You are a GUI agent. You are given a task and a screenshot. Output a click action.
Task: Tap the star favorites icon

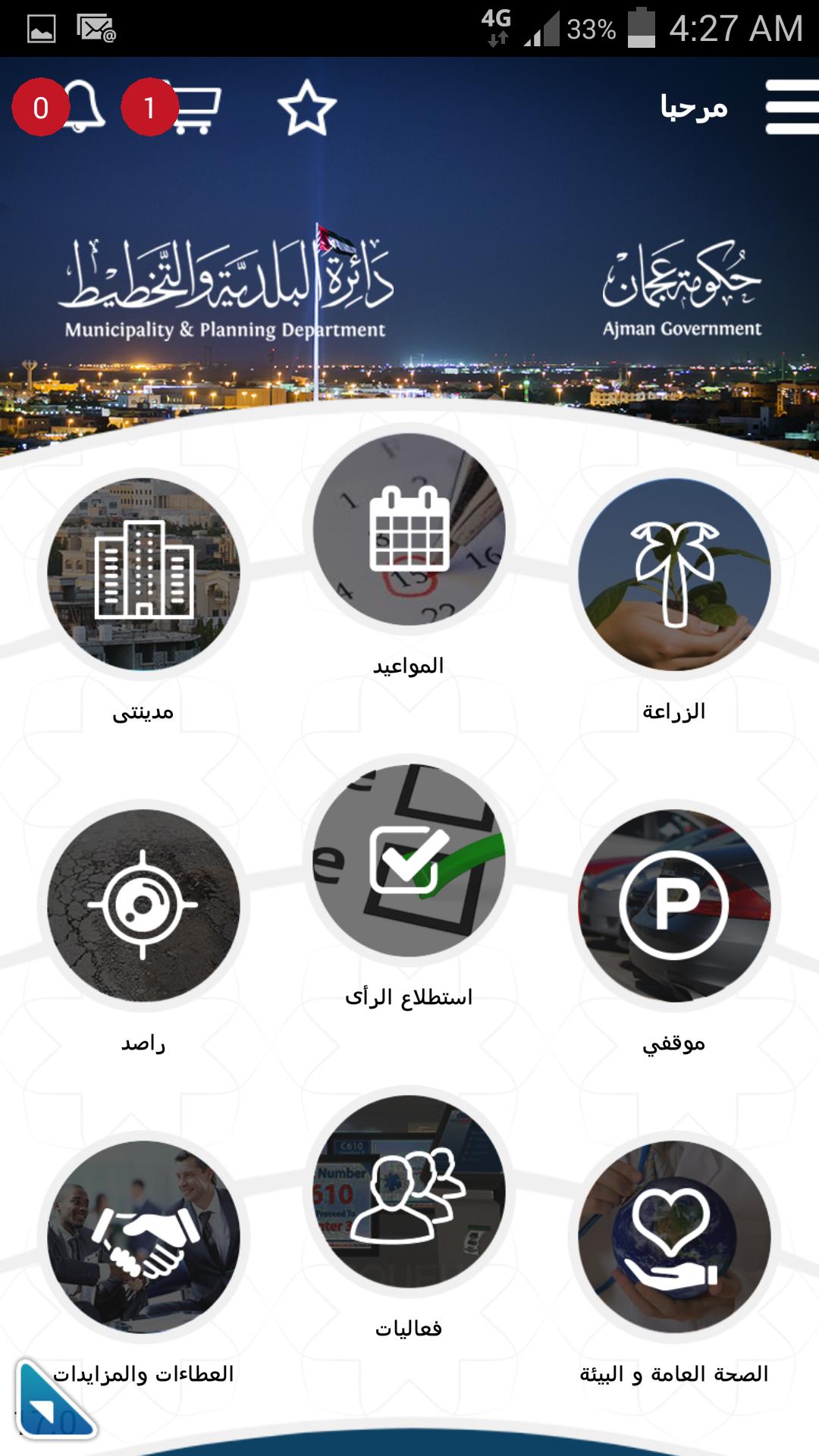pos(309,108)
